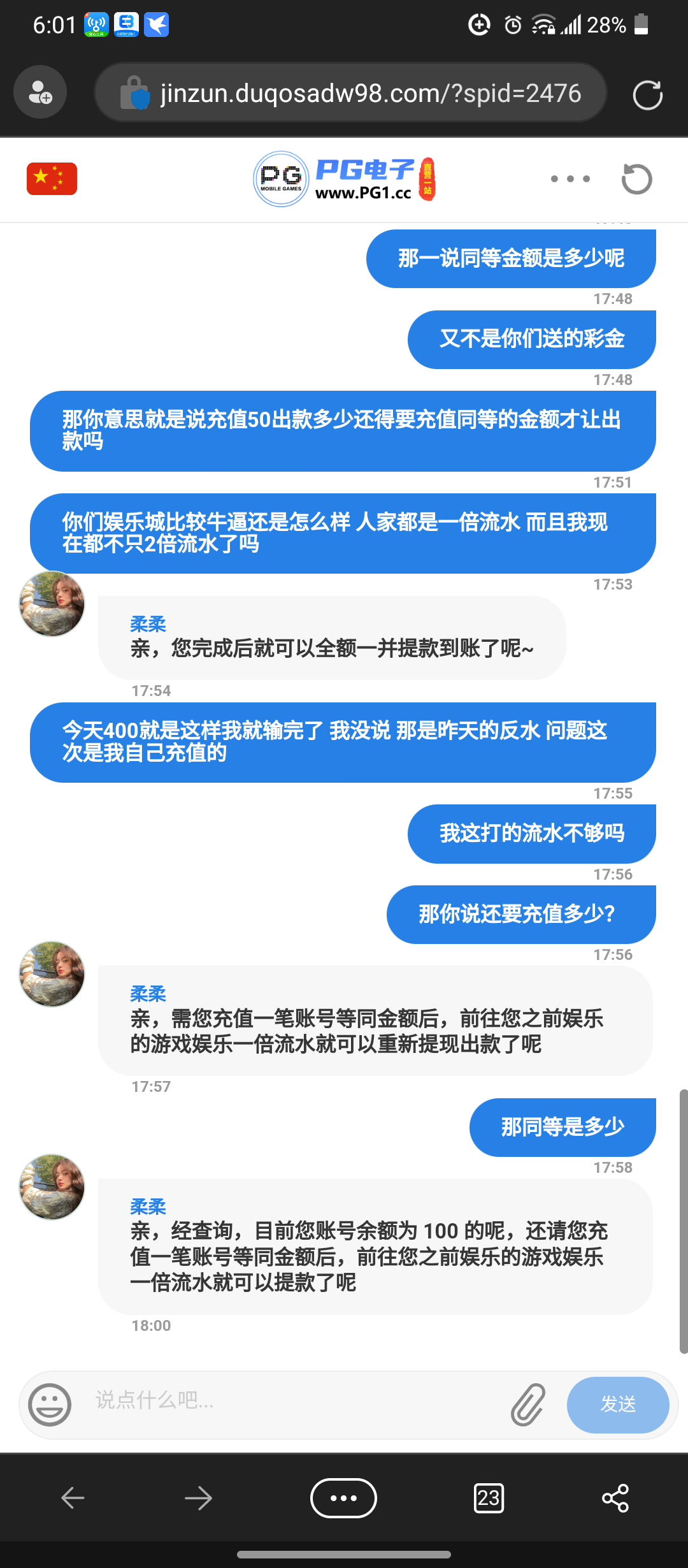Open the emoji picker in chat input
Image resolution: width=688 pixels, height=1568 pixels.
(50, 1404)
